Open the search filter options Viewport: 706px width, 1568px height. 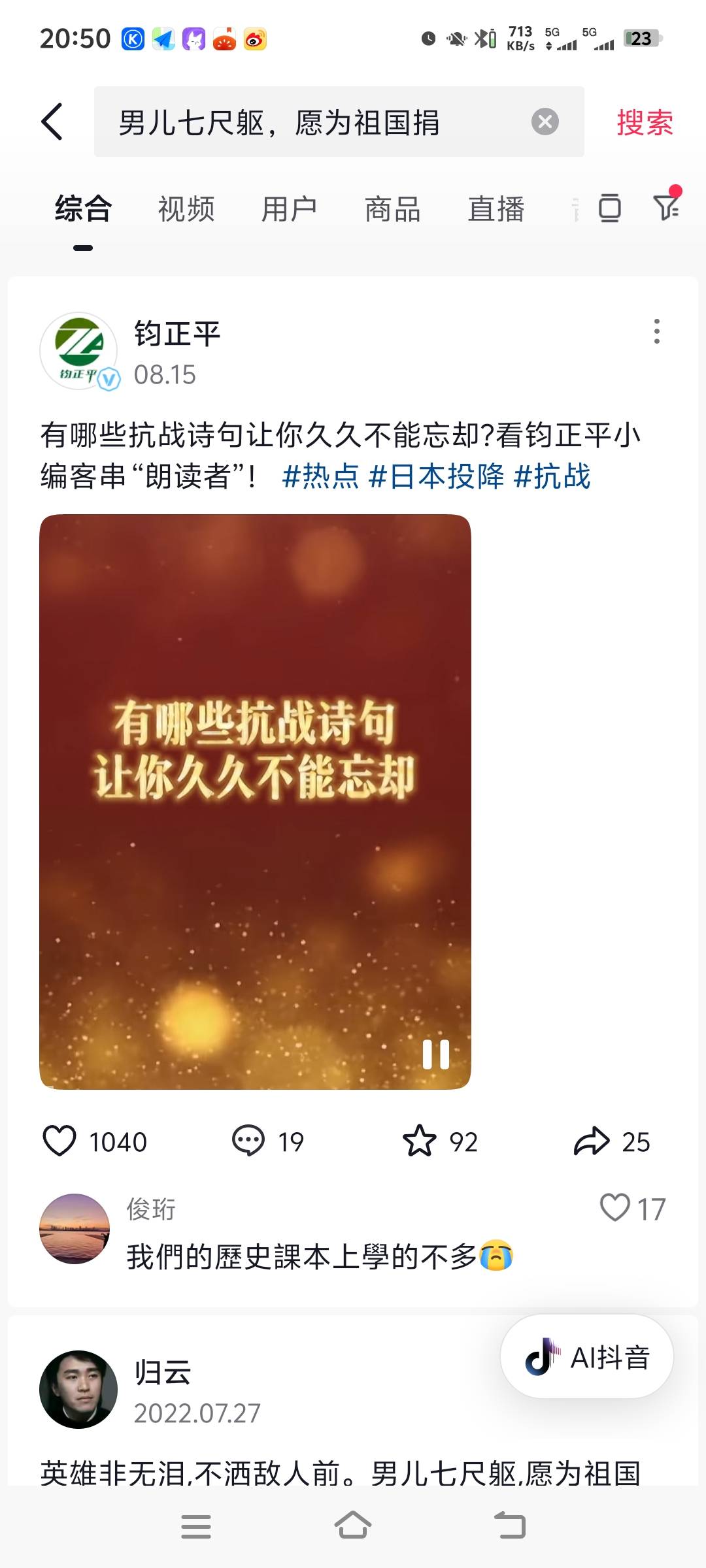click(667, 207)
